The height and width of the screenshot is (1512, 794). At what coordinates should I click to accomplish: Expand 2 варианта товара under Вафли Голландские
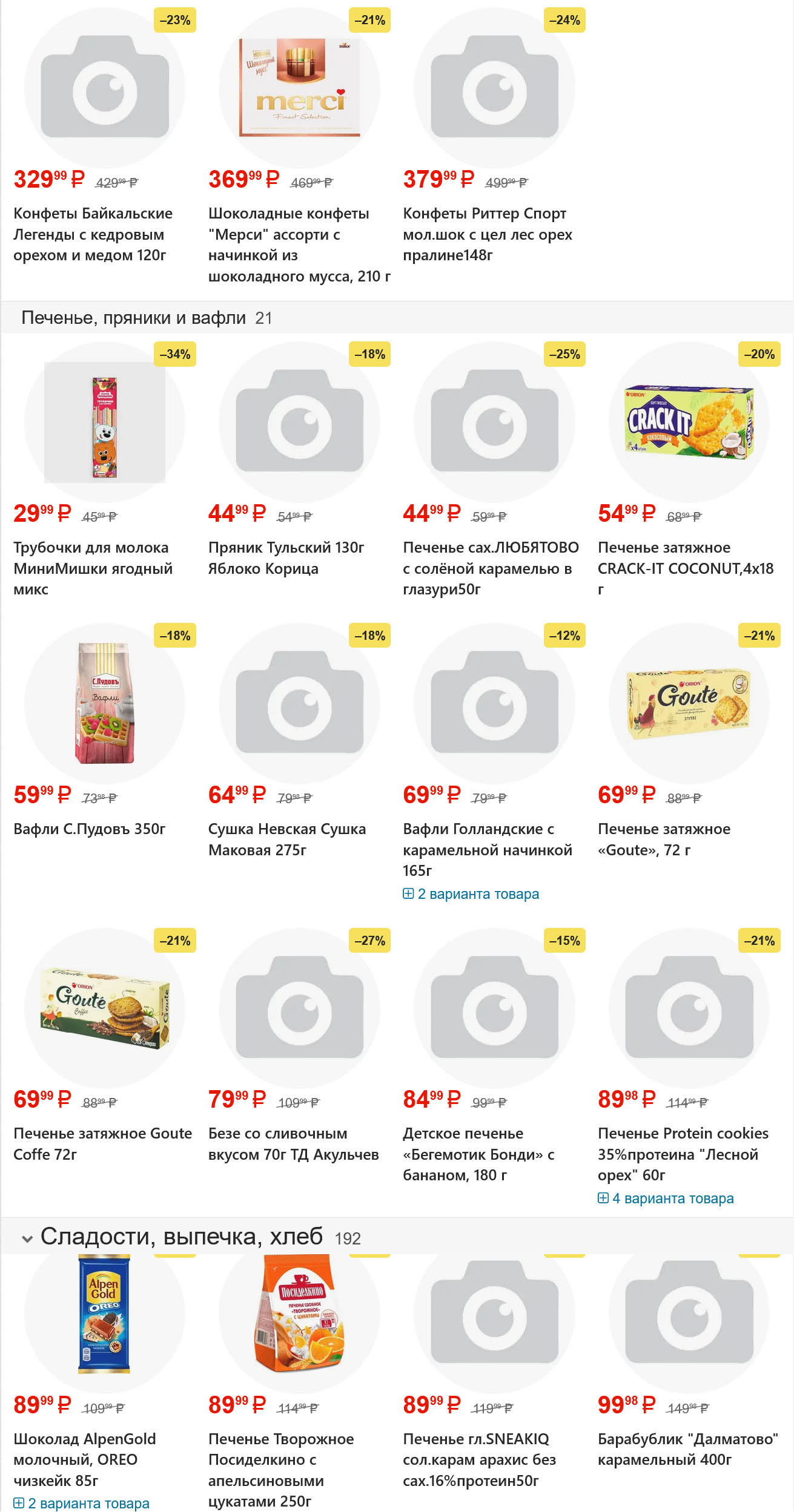pos(471,894)
